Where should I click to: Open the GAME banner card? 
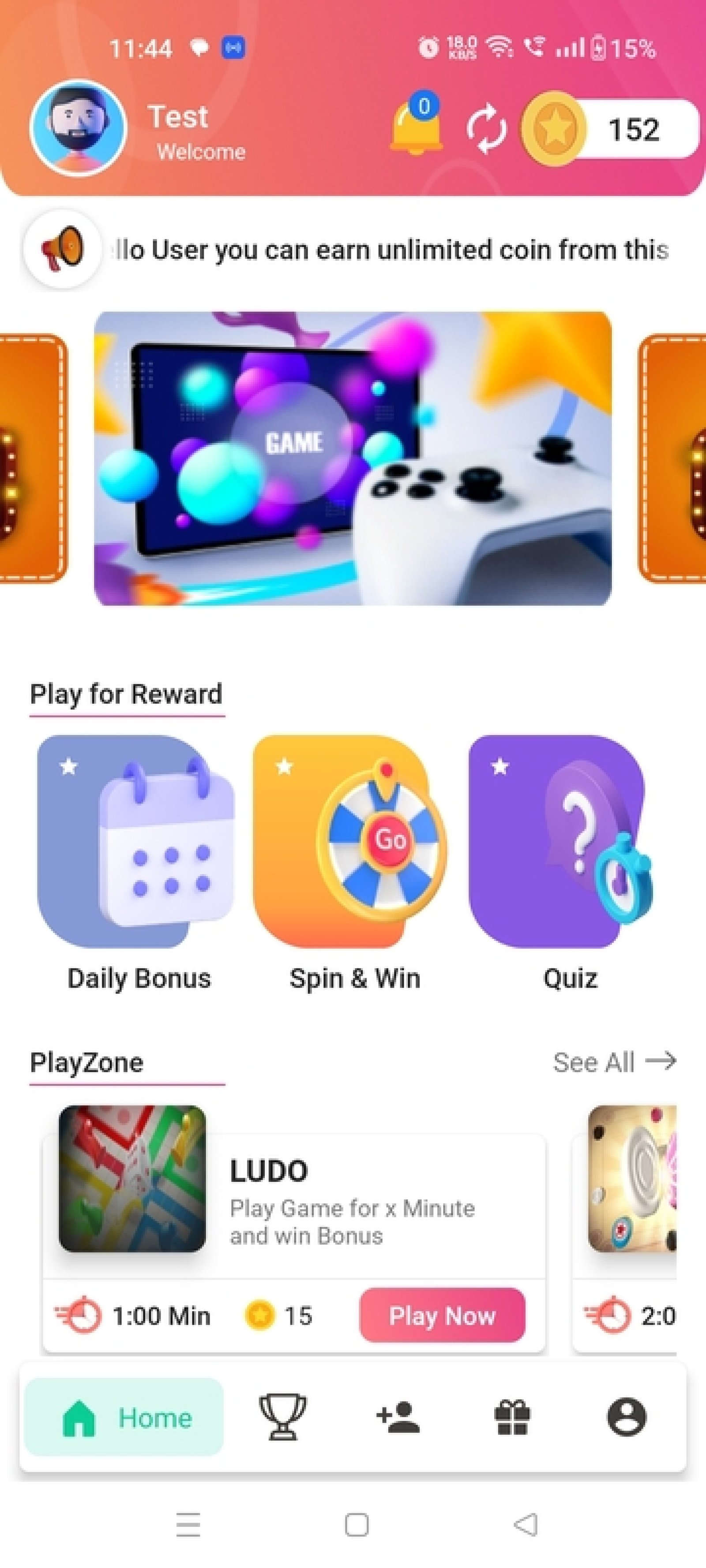pos(353,458)
